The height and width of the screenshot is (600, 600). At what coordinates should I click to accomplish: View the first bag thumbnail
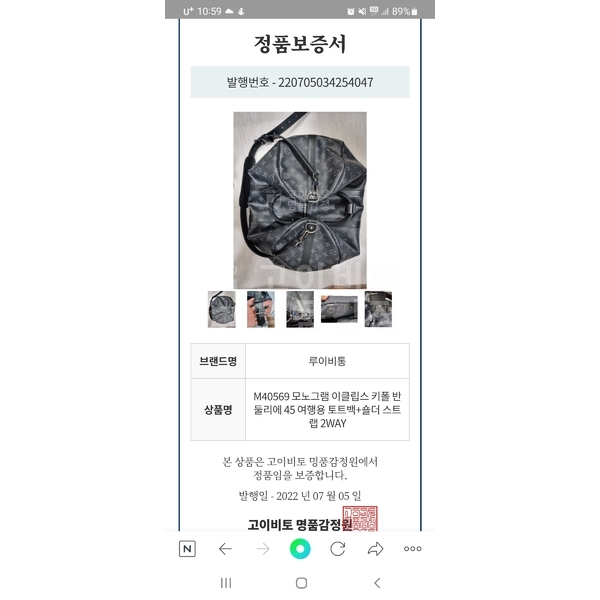tap(222, 309)
